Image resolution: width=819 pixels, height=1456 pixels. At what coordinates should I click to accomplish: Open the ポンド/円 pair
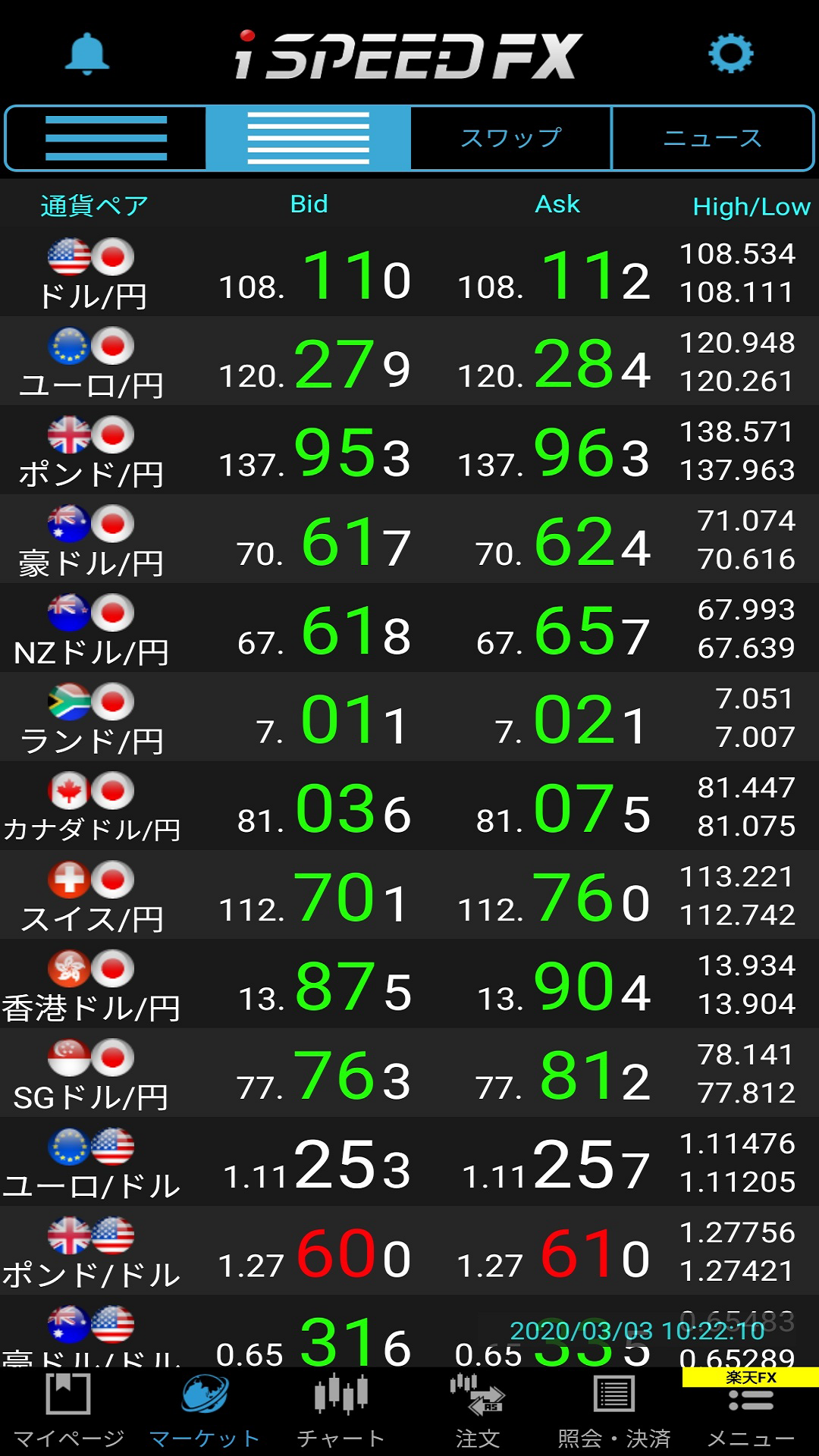[409, 450]
